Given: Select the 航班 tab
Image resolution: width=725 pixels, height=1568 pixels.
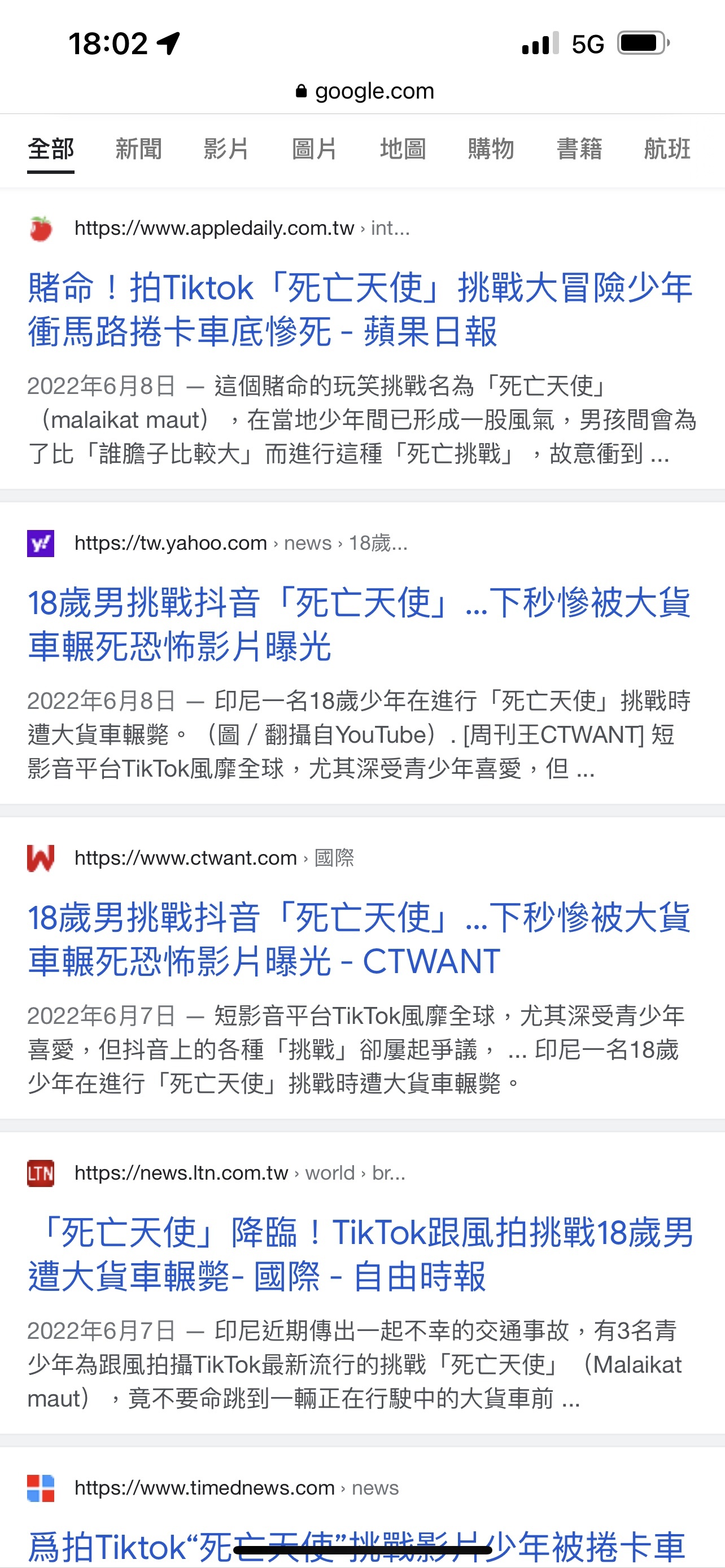Looking at the screenshot, I should 667,149.
